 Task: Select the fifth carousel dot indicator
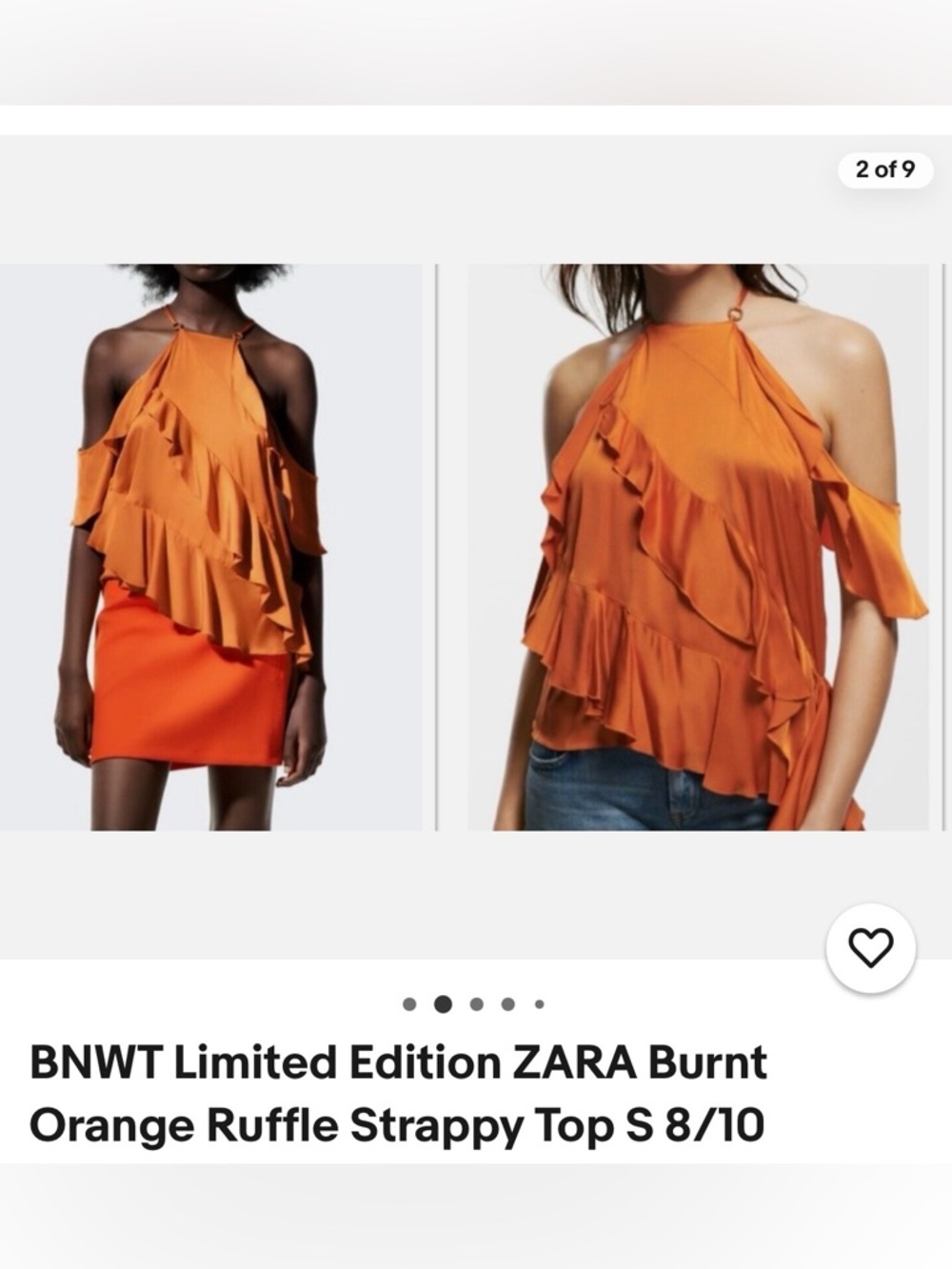[x=537, y=1001]
